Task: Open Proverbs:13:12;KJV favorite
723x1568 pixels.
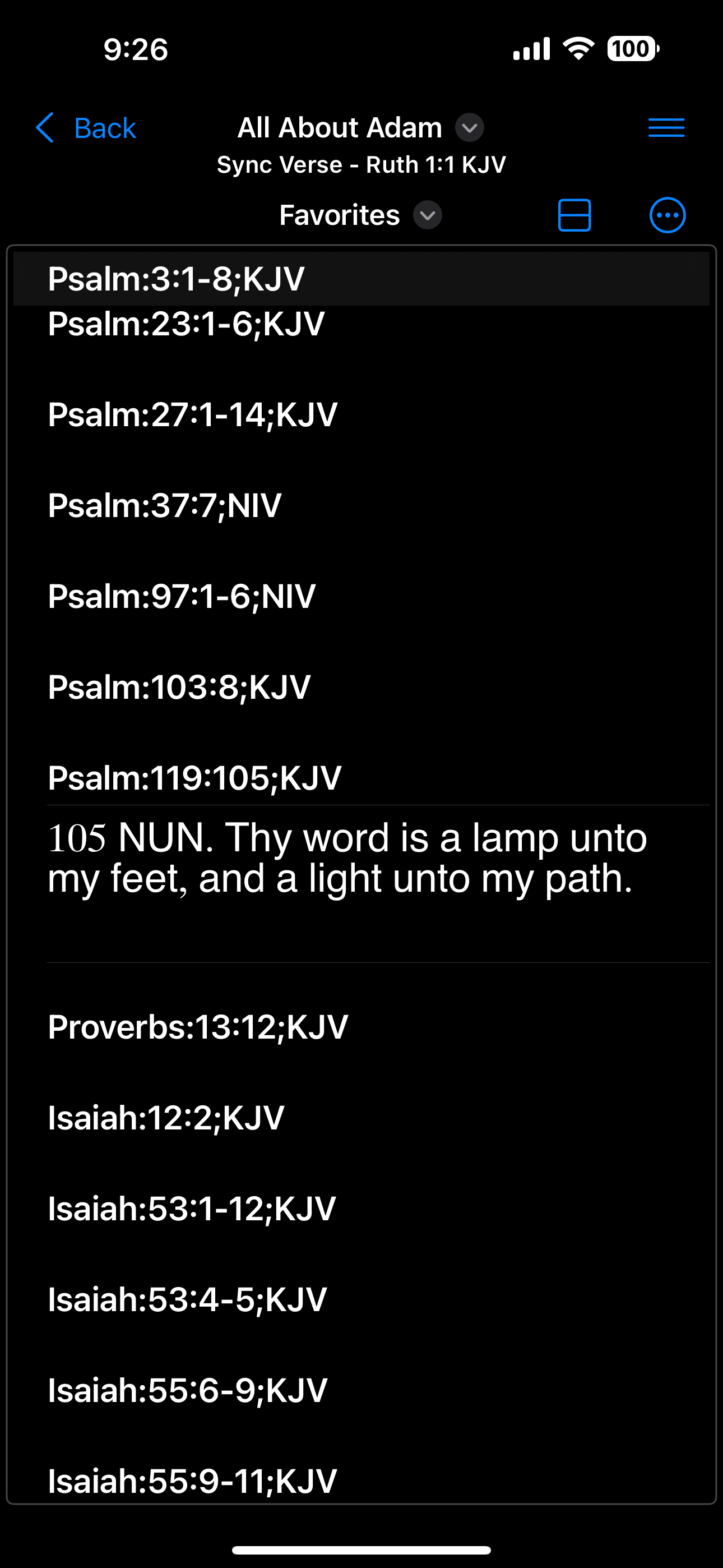Action: 361,1027
